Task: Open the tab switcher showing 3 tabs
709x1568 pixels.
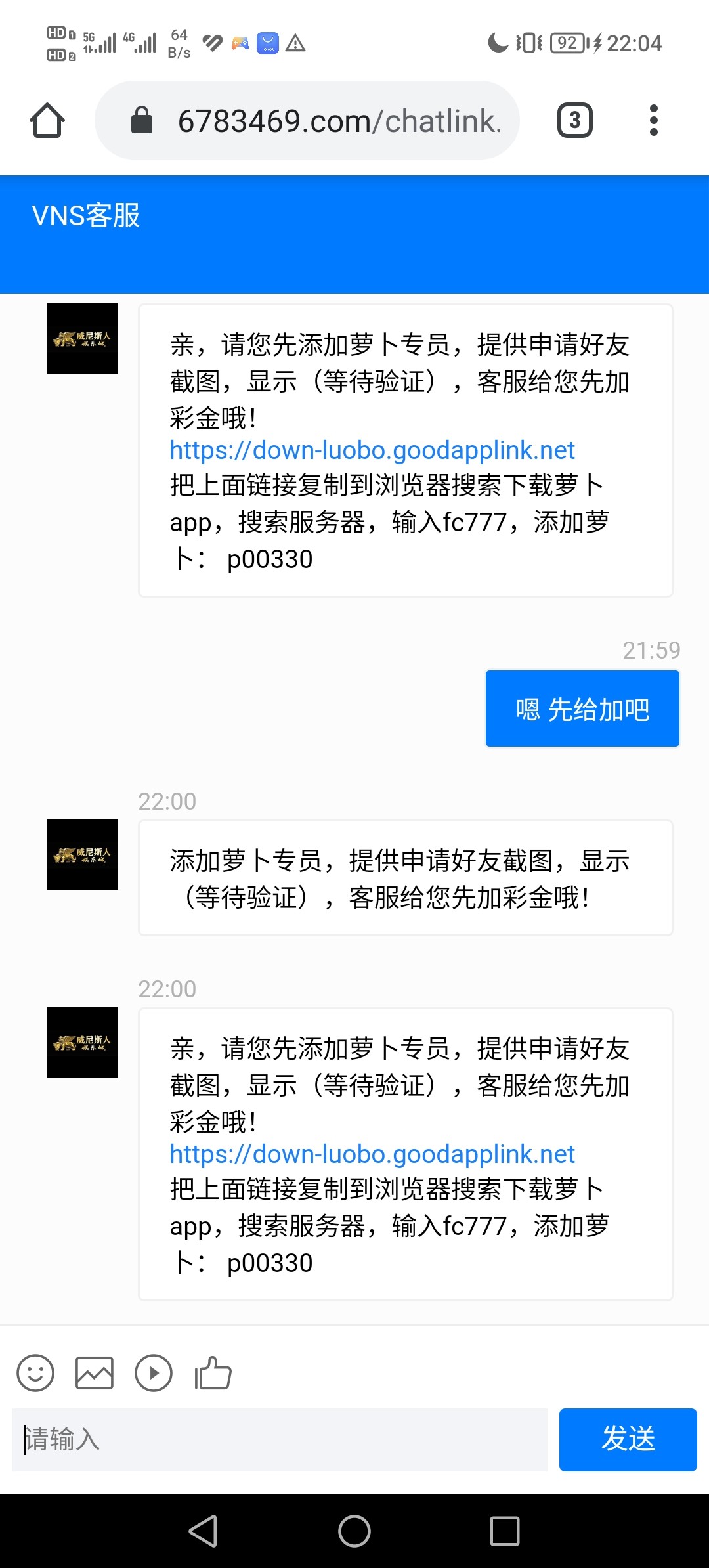Action: point(574,120)
